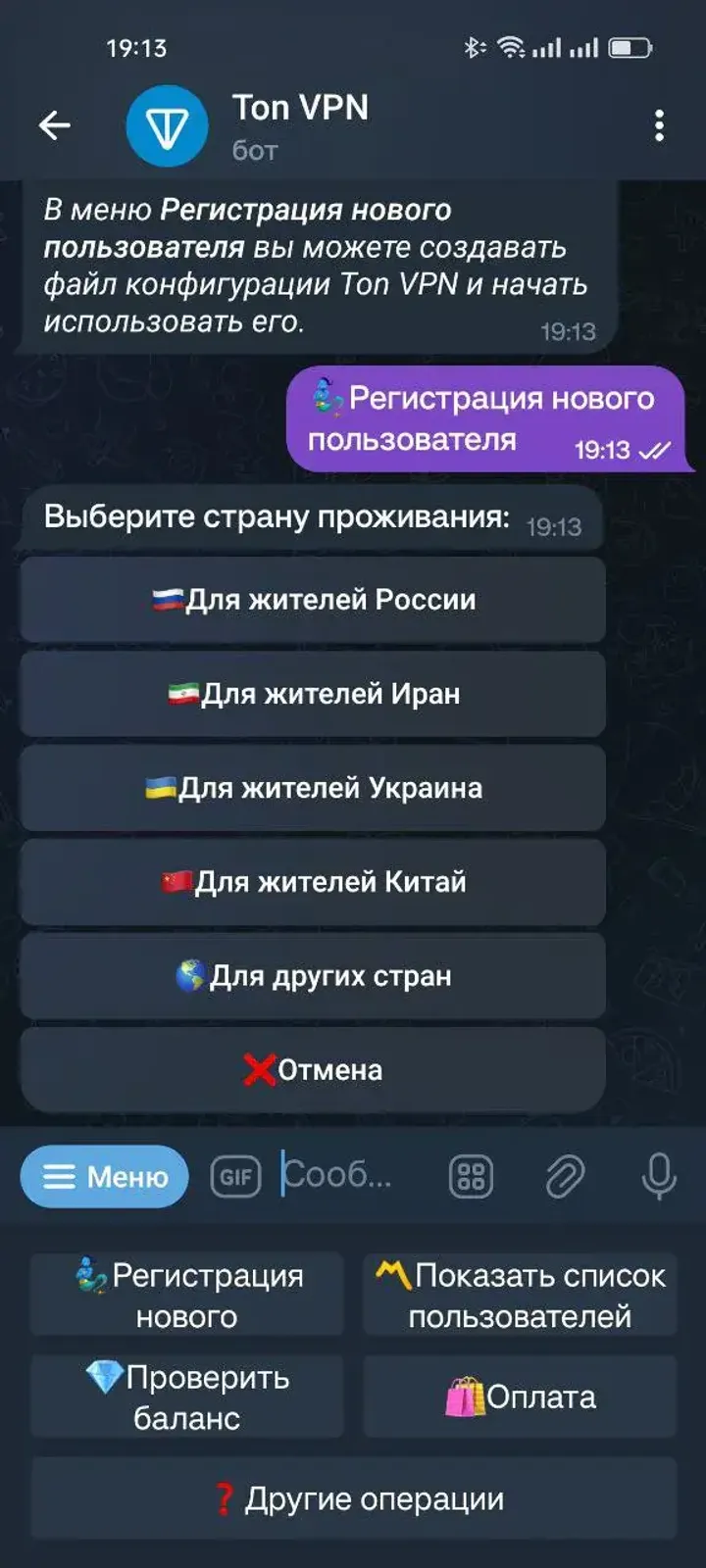Tap the Bluetooth status bar icon
This screenshot has height=1568, width=706.
(474, 45)
